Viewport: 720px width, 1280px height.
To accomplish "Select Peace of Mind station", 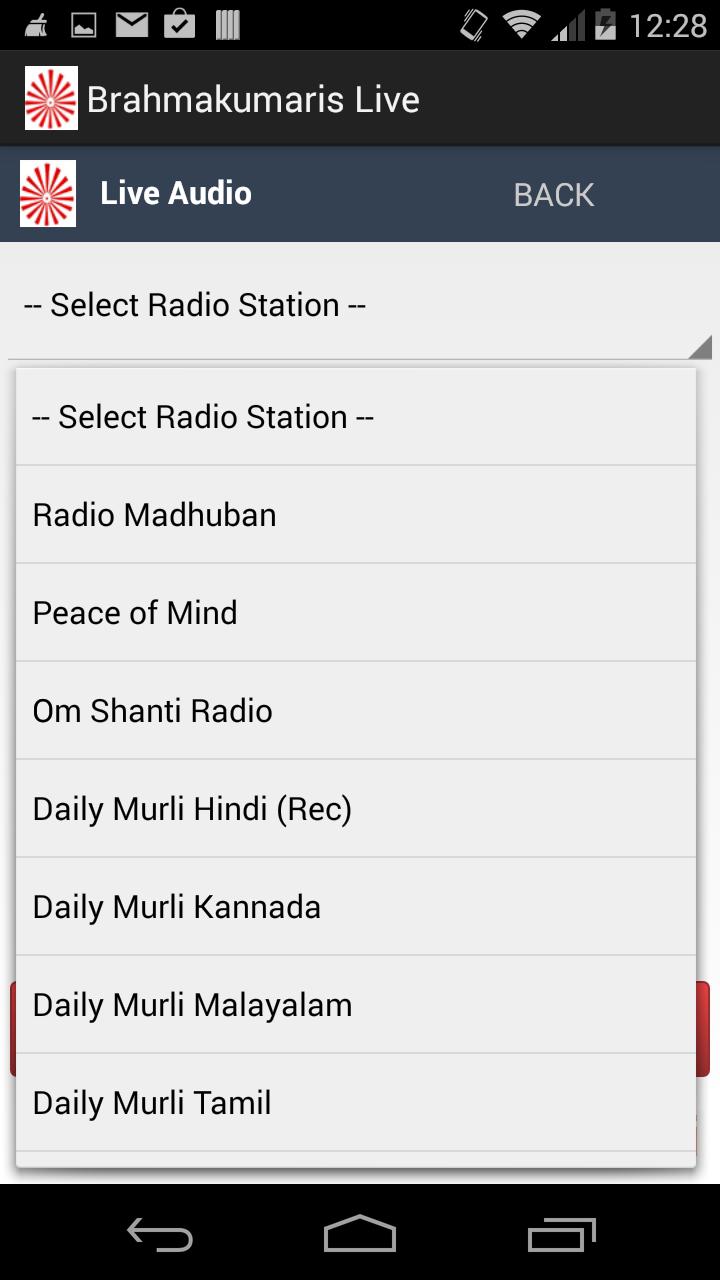I will (355, 613).
